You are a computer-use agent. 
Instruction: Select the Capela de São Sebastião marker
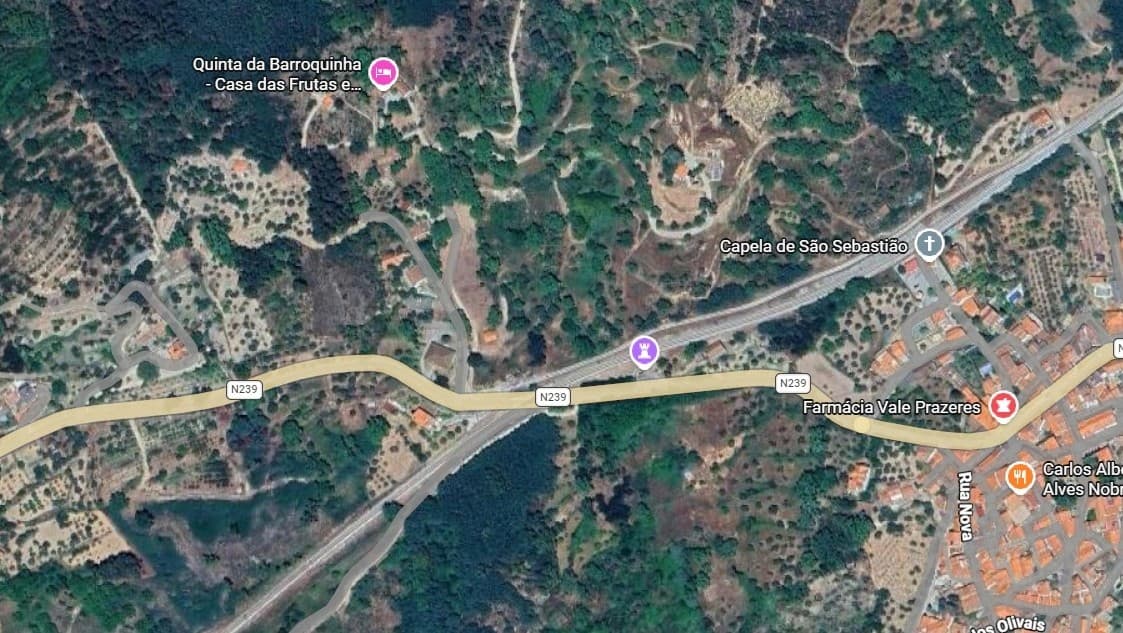click(930, 243)
